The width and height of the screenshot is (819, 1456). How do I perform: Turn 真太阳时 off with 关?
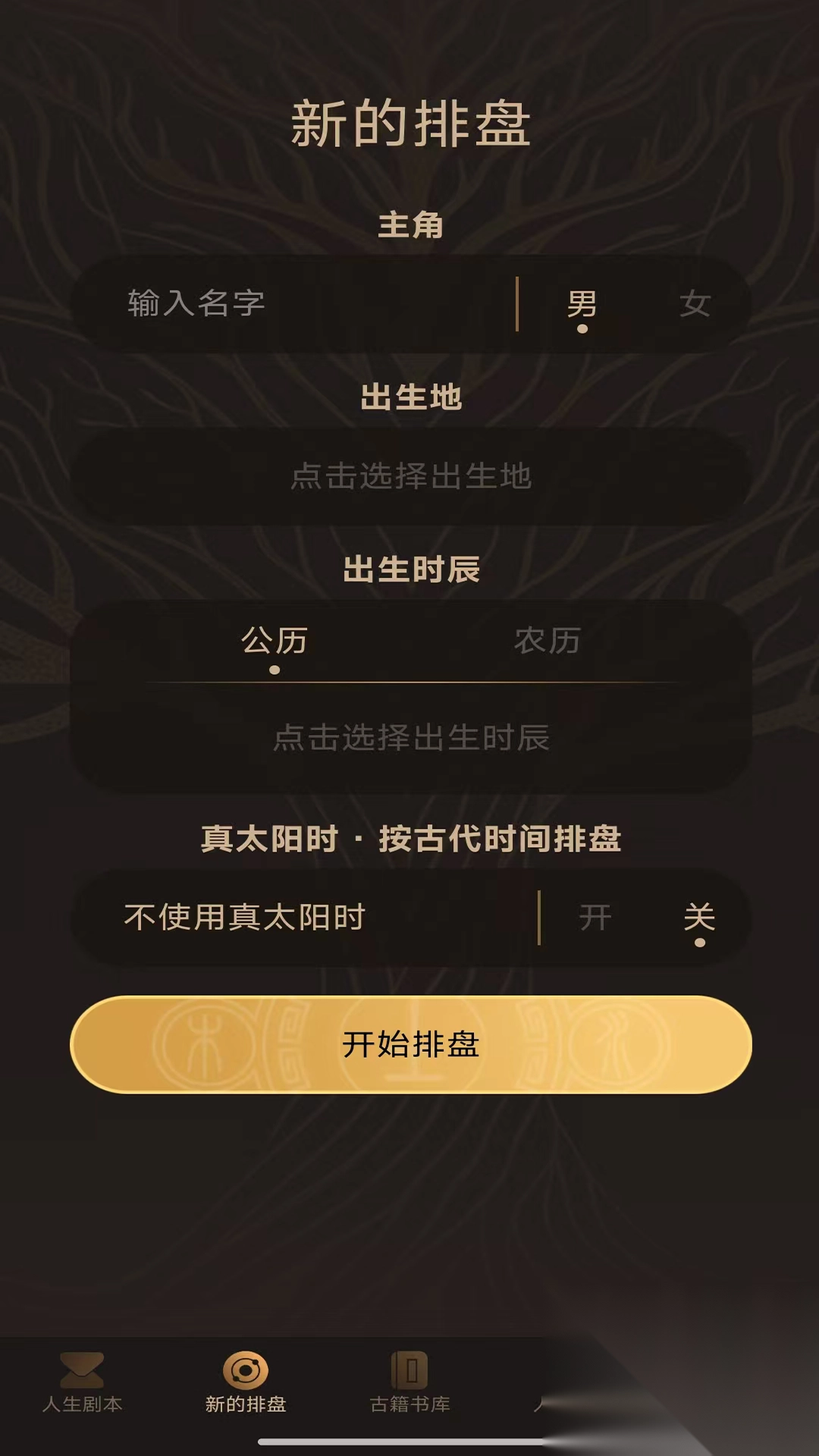(698, 918)
